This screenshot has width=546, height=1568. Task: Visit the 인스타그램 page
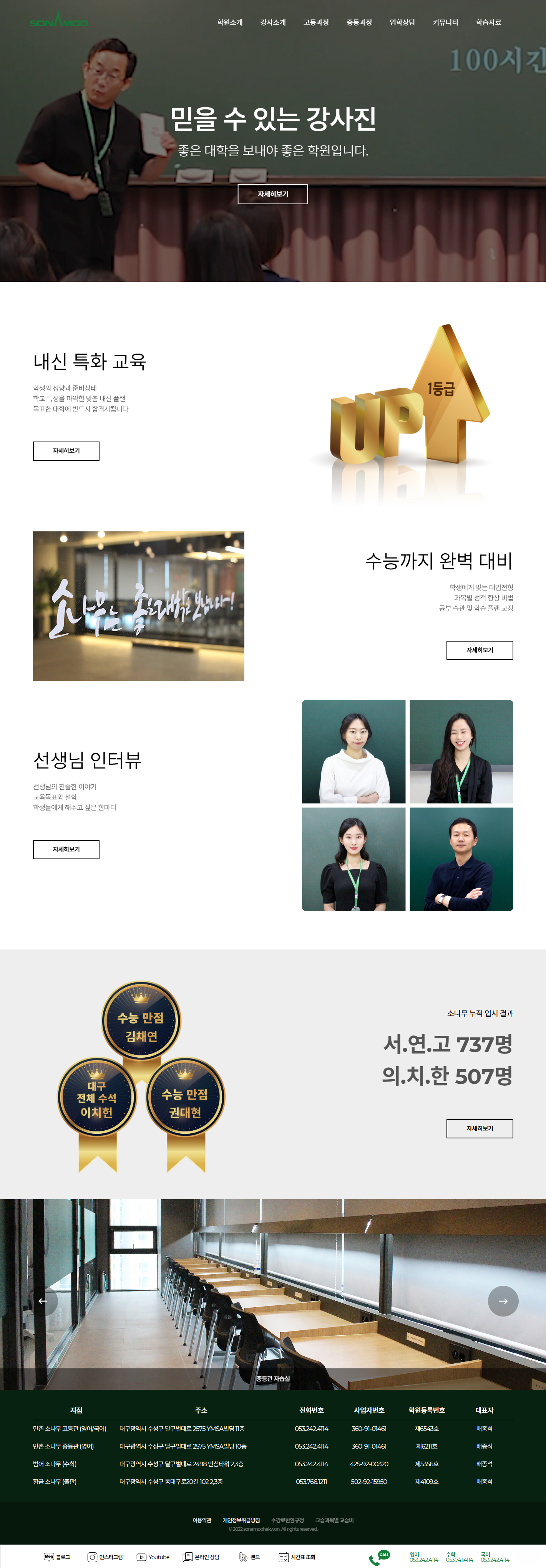(x=105, y=1556)
